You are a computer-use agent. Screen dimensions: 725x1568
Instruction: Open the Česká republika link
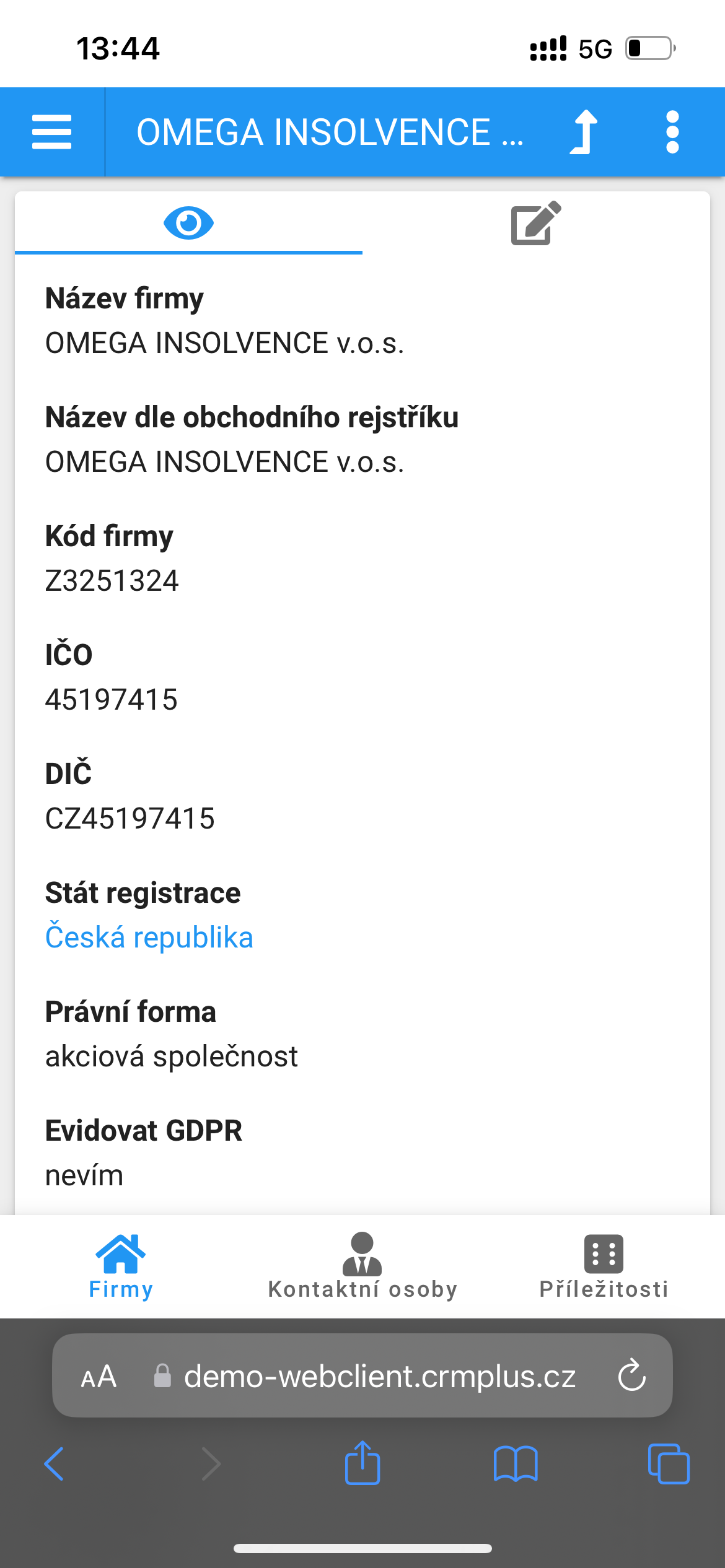149,937
